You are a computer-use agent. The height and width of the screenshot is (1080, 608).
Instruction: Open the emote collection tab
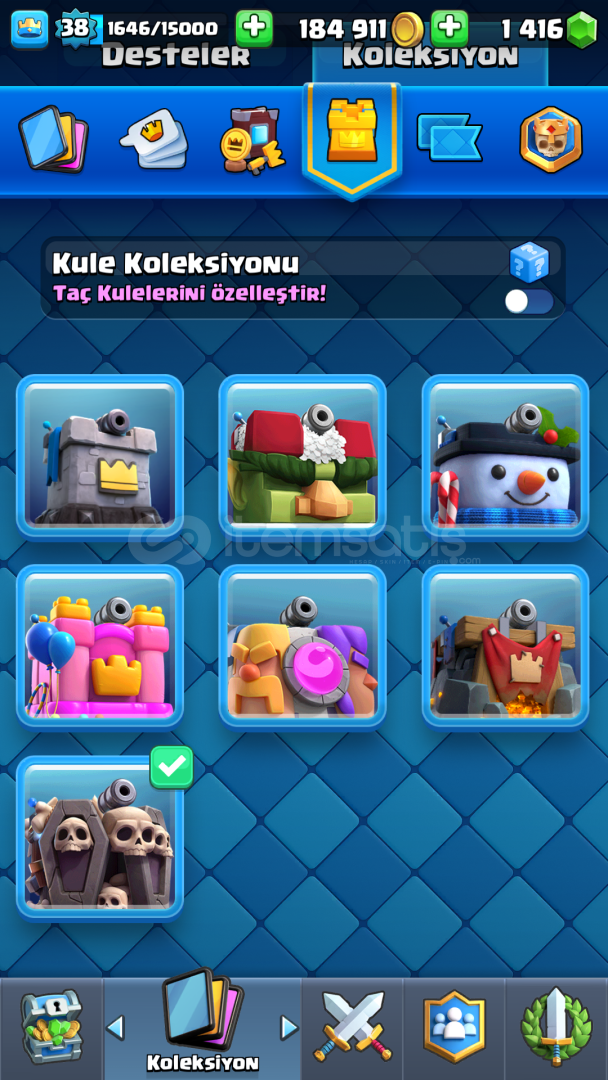(154, 138)
